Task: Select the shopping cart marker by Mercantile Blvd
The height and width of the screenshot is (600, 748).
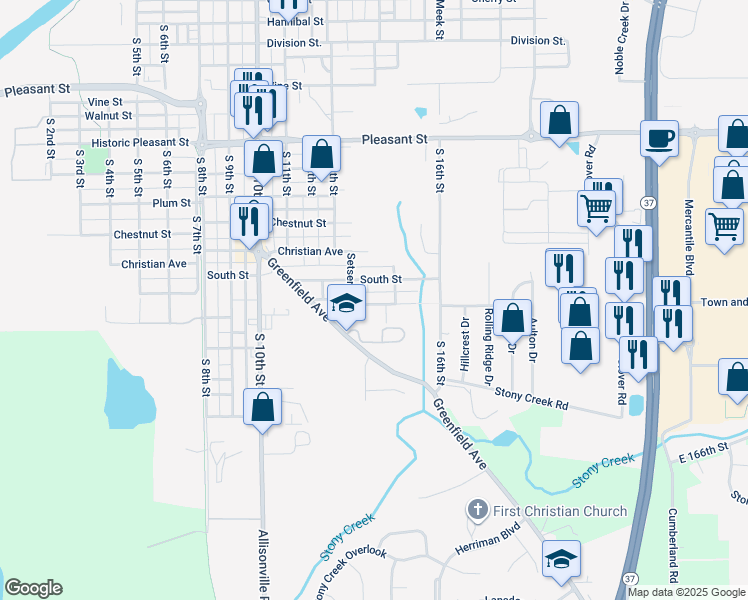Action: (x=724, y=228)
